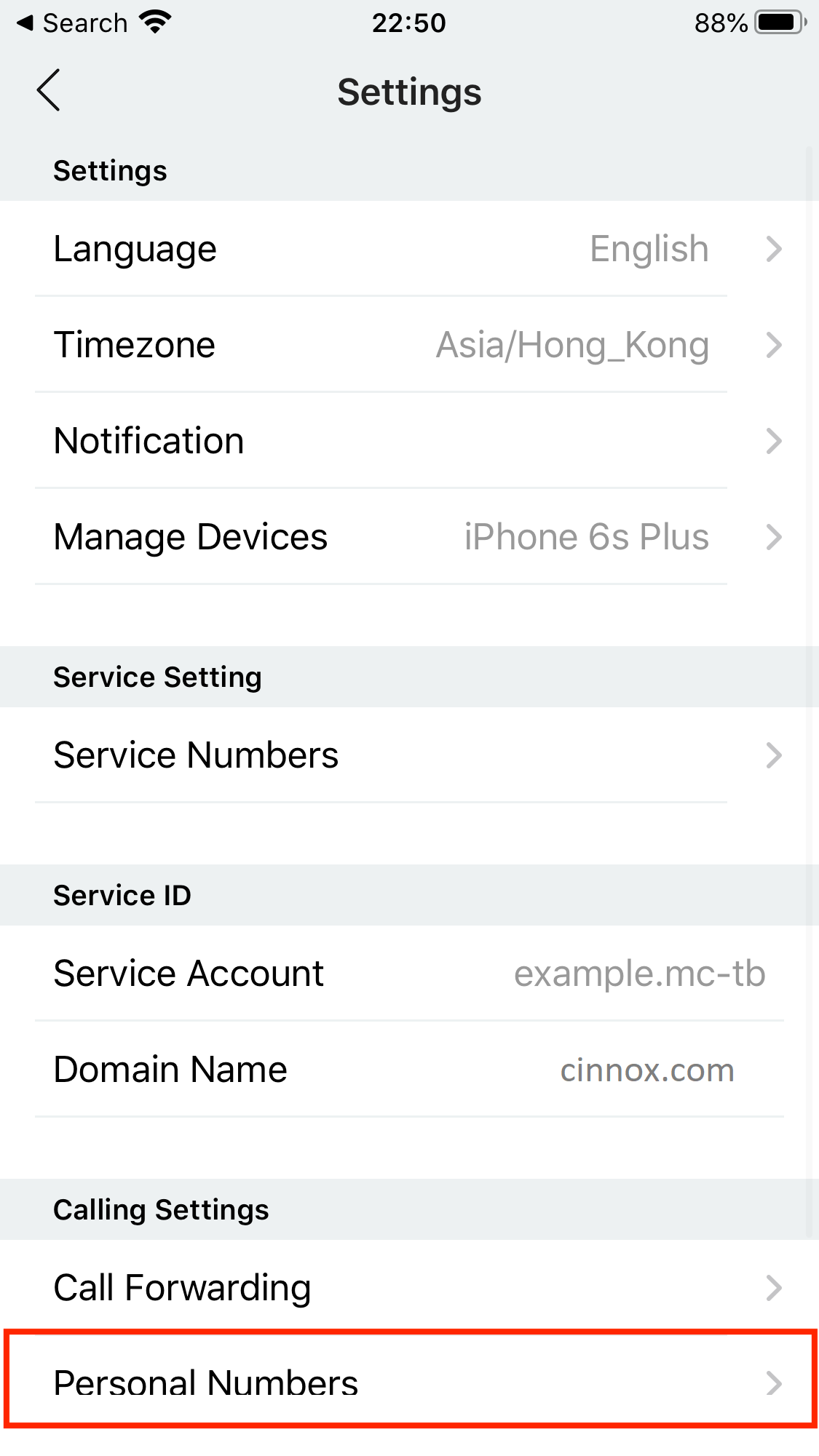Open Notification settings
The height and width of the screenshot is (1456, 819).
[x=409, y=441]
